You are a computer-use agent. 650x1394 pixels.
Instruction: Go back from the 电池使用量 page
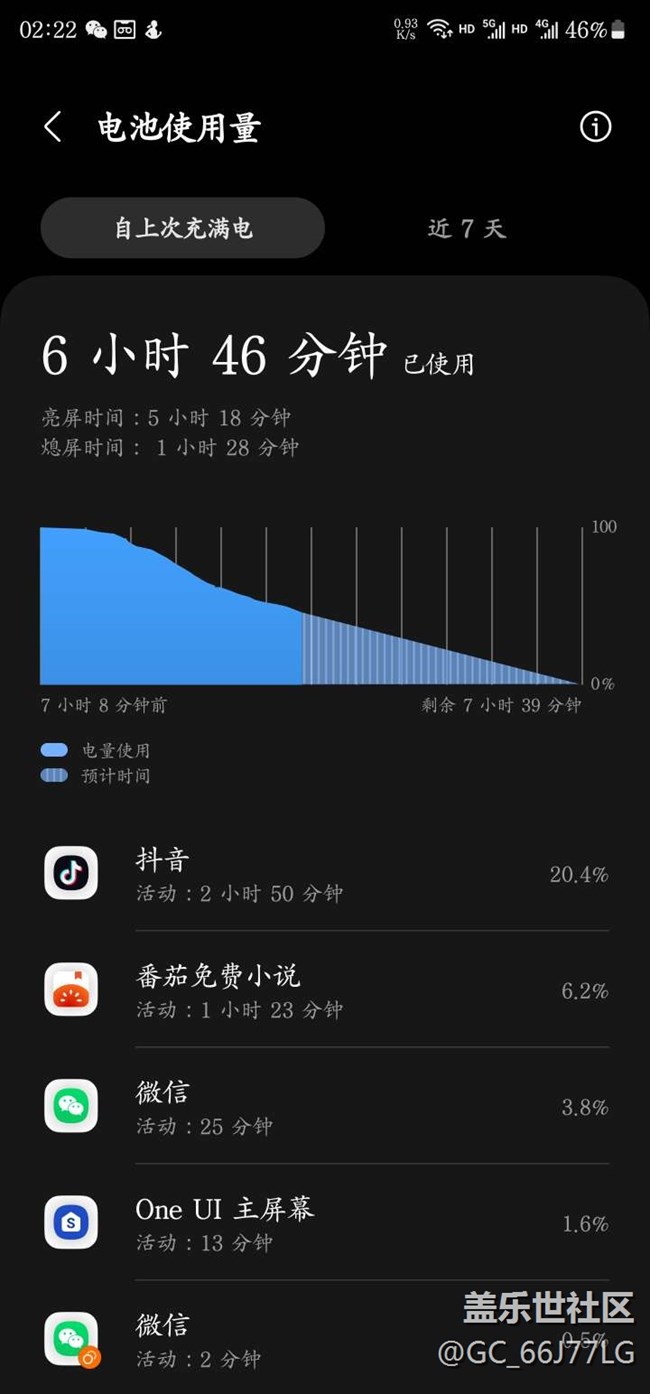tap(53, 127)
